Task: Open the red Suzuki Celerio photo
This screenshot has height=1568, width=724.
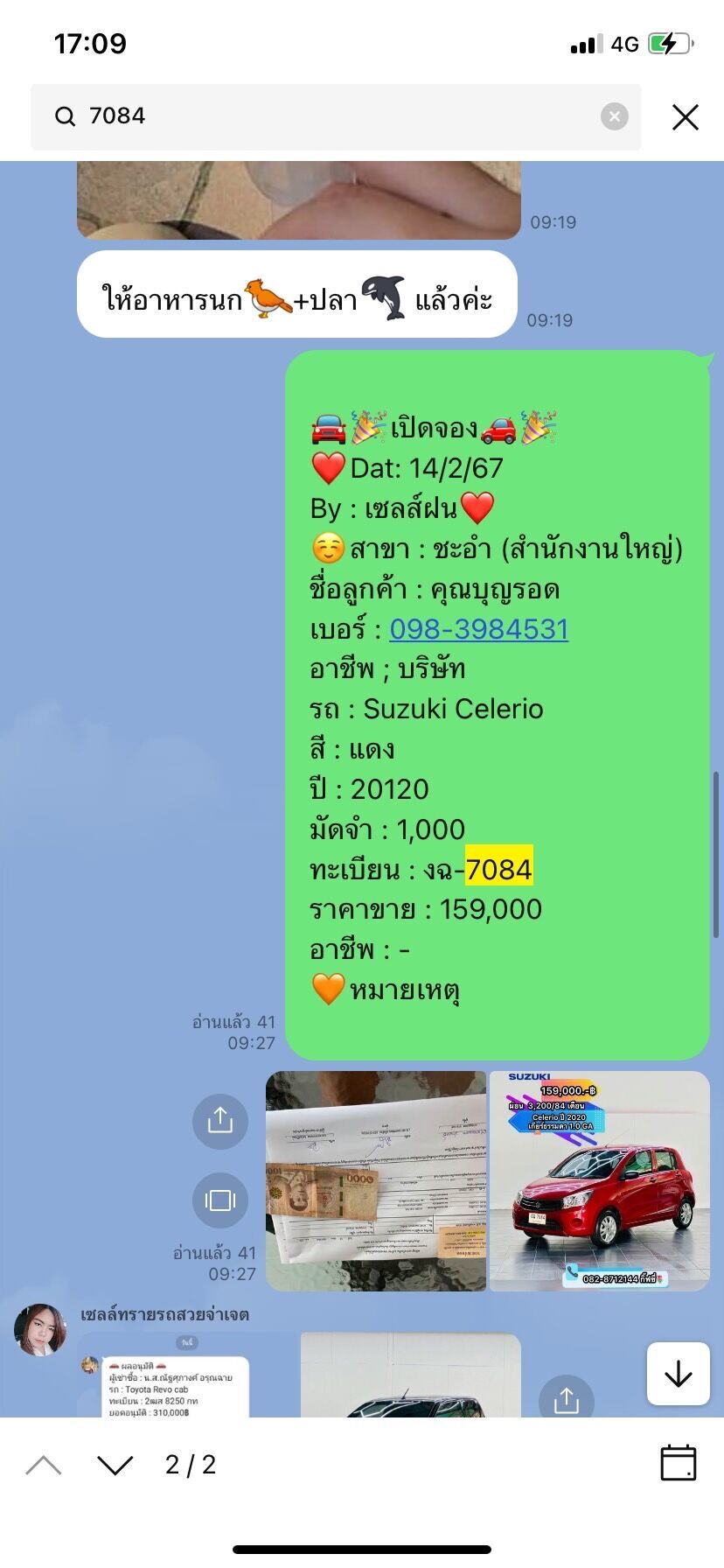Action: [599, 1181]
